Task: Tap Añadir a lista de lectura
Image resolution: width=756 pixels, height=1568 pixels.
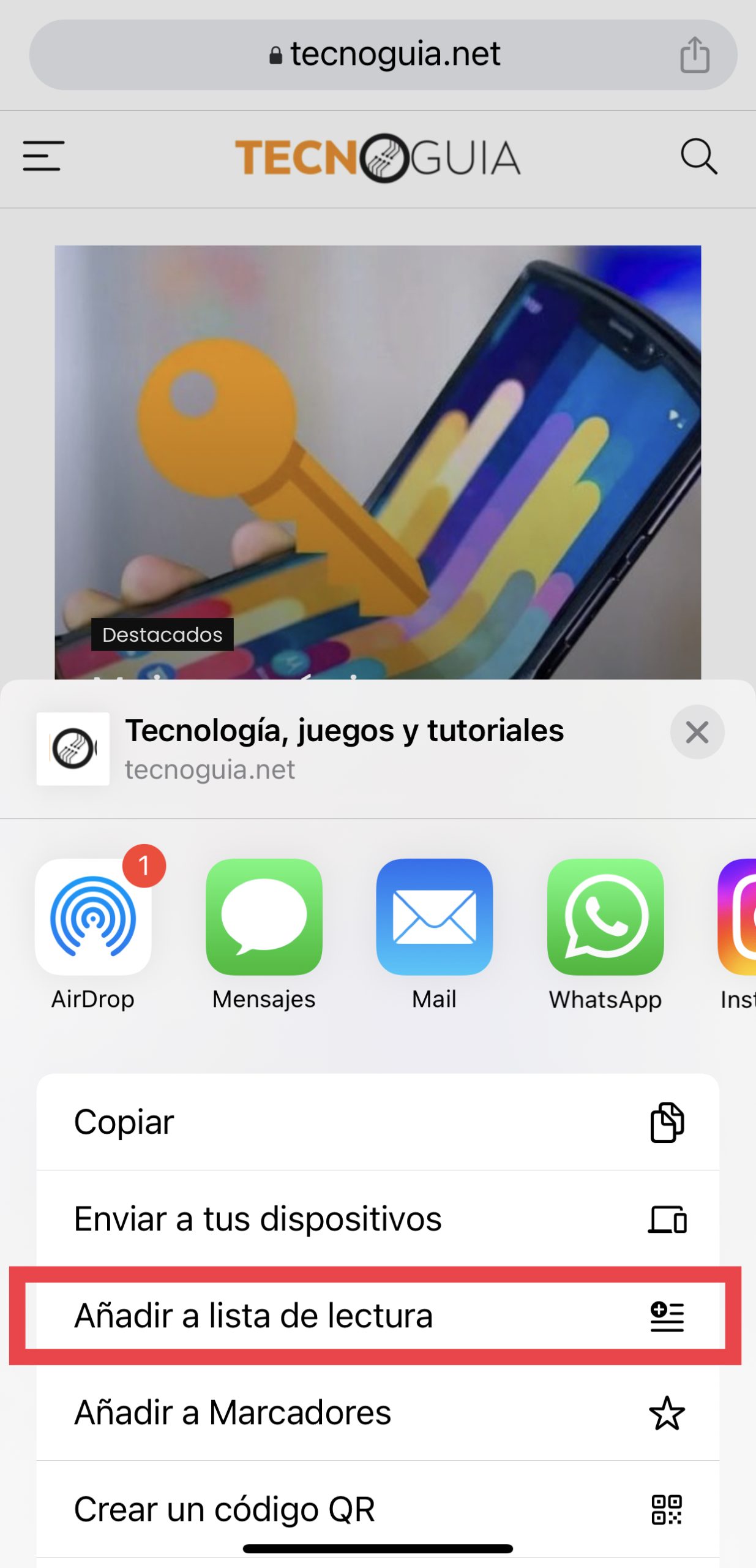Action: pyautogui.click(x=377, y=1316)
